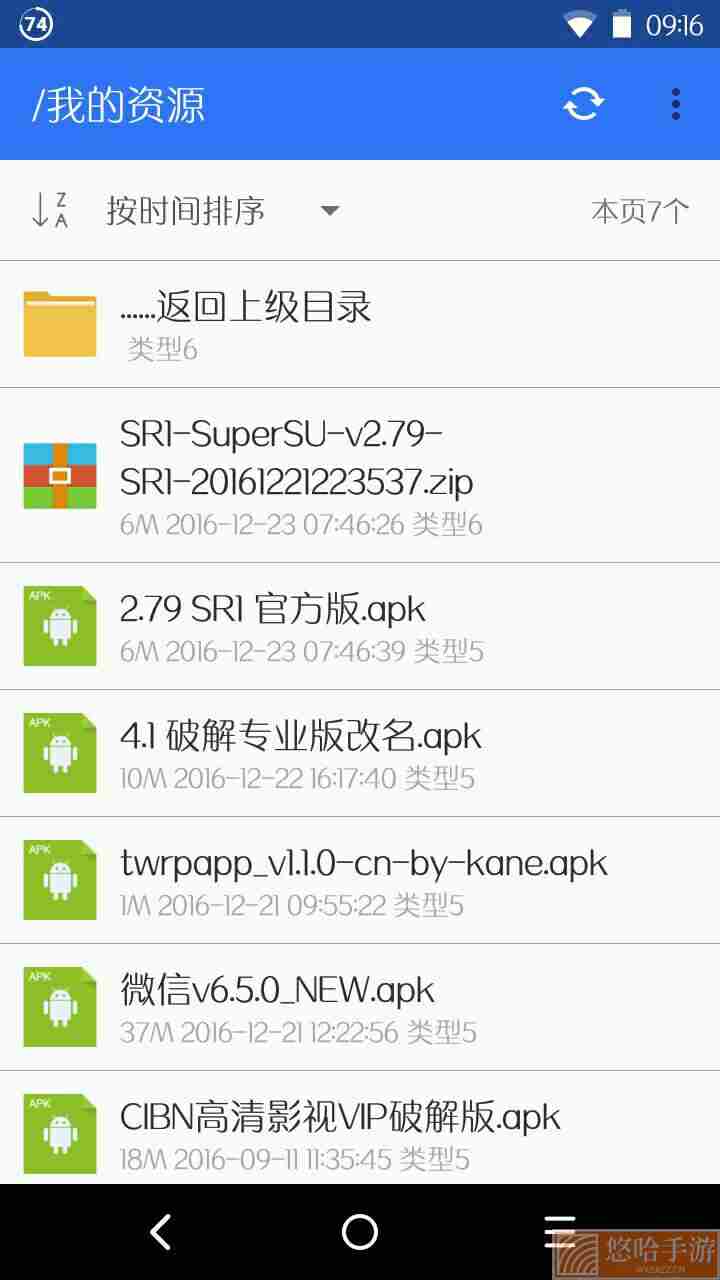Open twrpapp_v1.1.0-cn-by-kane.apk
Screen dimensions: 720x1280
360,880
